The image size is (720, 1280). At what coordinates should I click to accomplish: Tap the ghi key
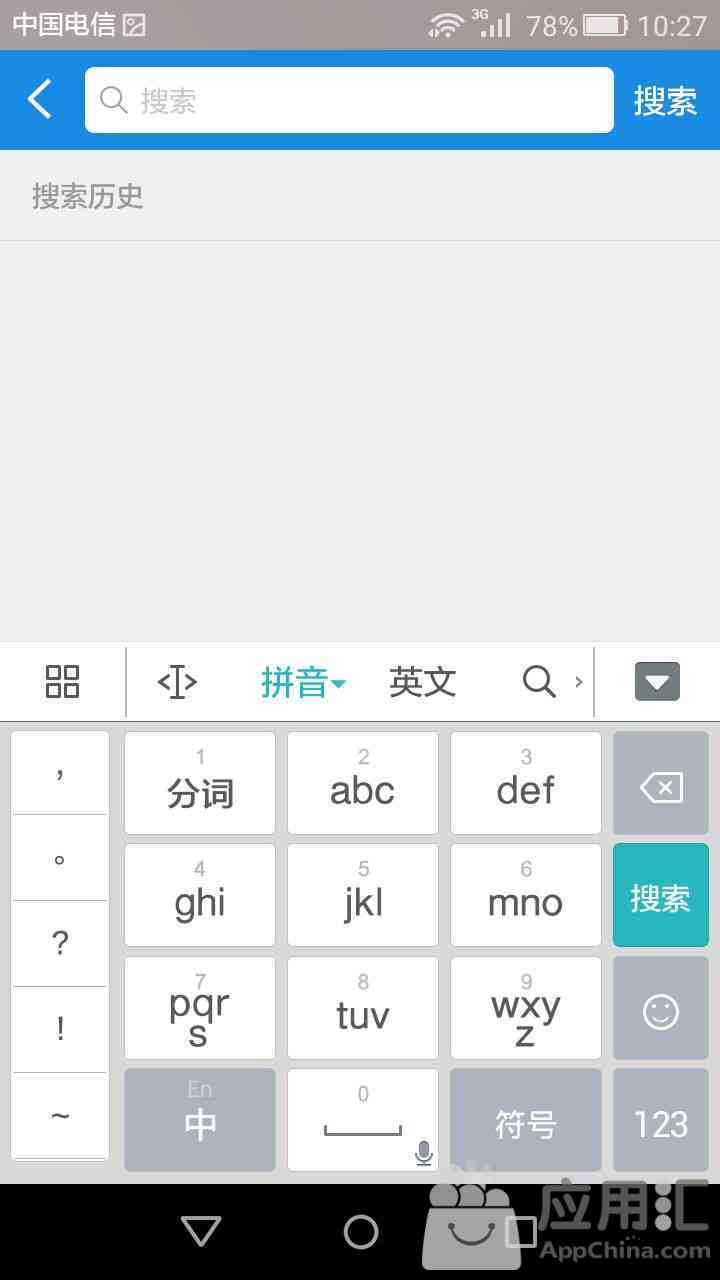tap(200, 895)
